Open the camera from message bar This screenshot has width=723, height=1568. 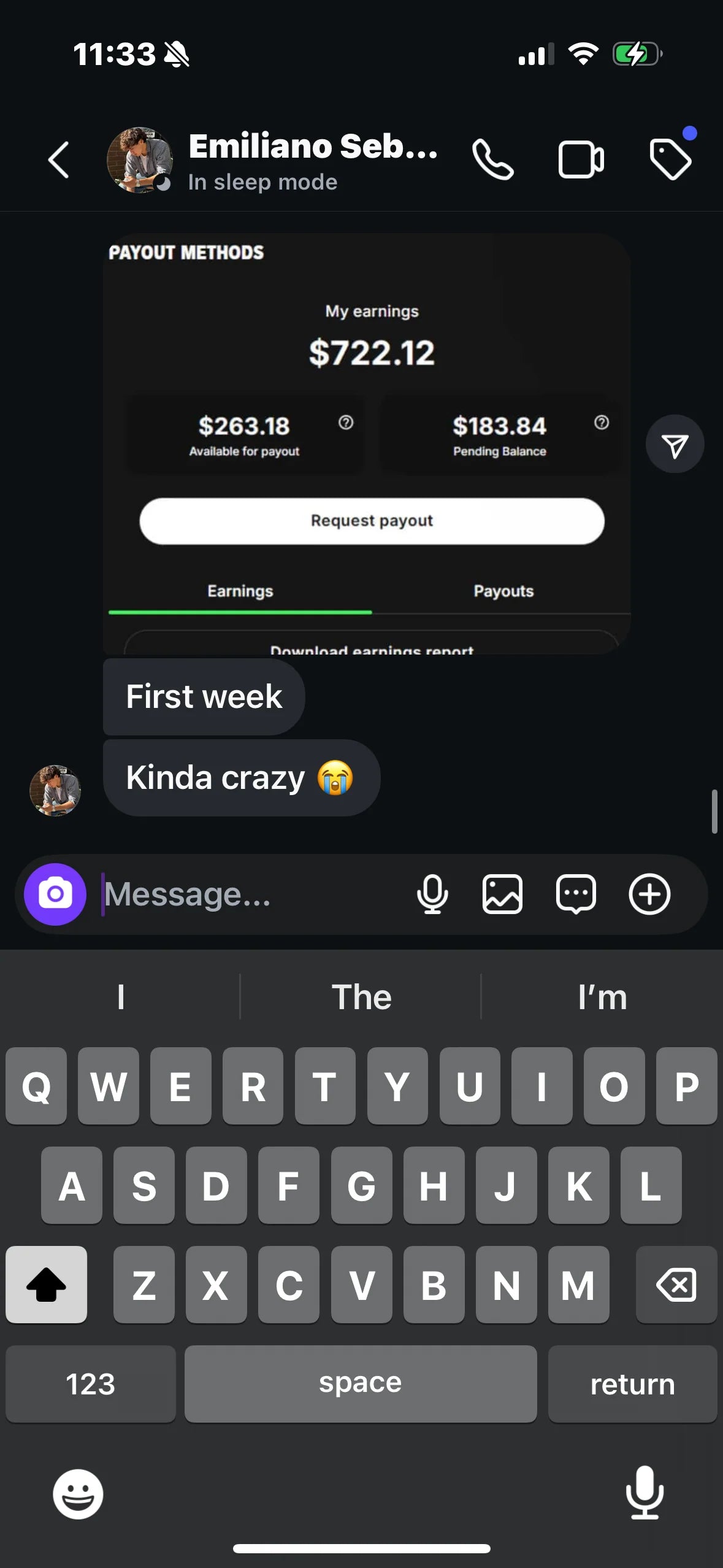(55, 894)
